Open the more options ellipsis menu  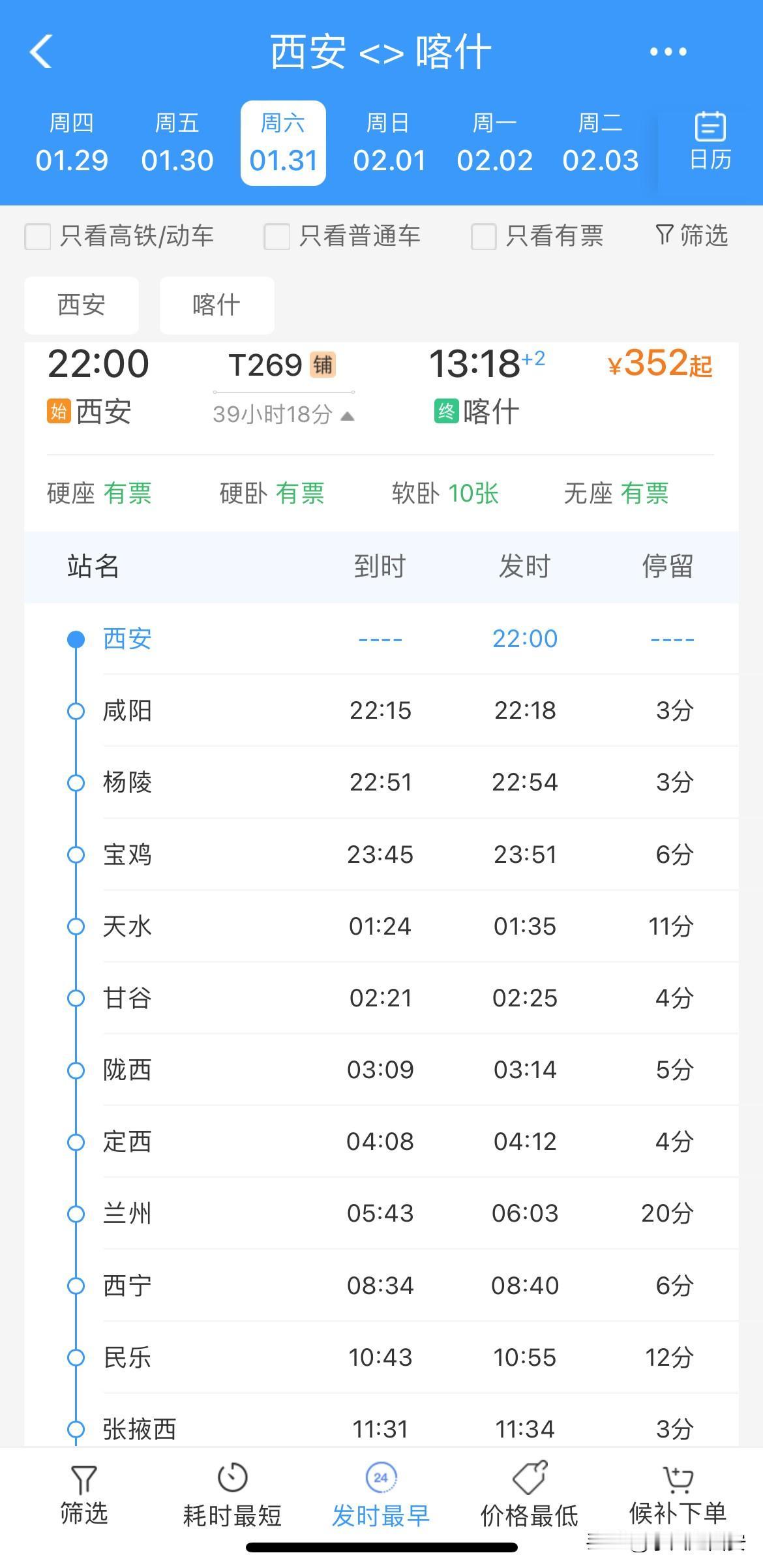[x=668, y=52]
